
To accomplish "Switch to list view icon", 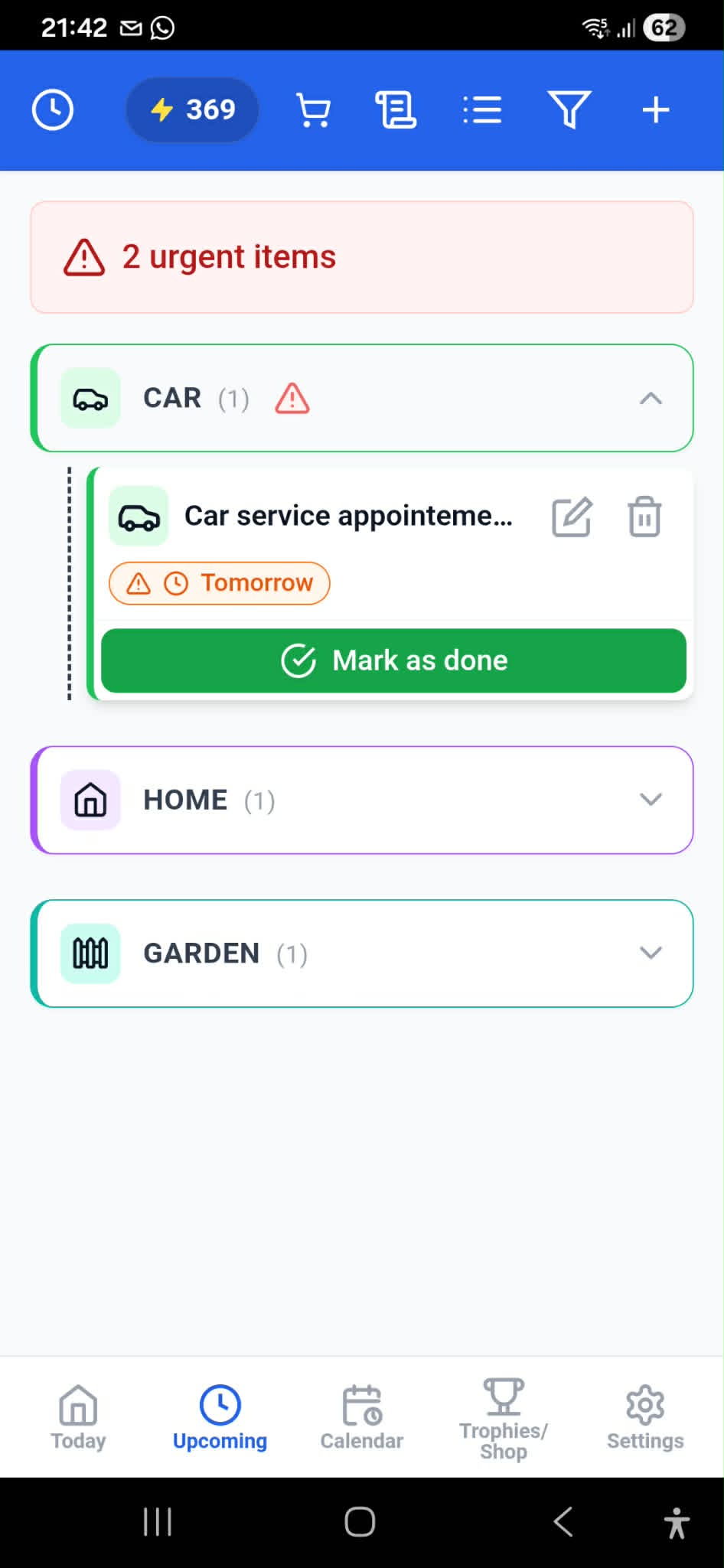I will tap(483, 110).
